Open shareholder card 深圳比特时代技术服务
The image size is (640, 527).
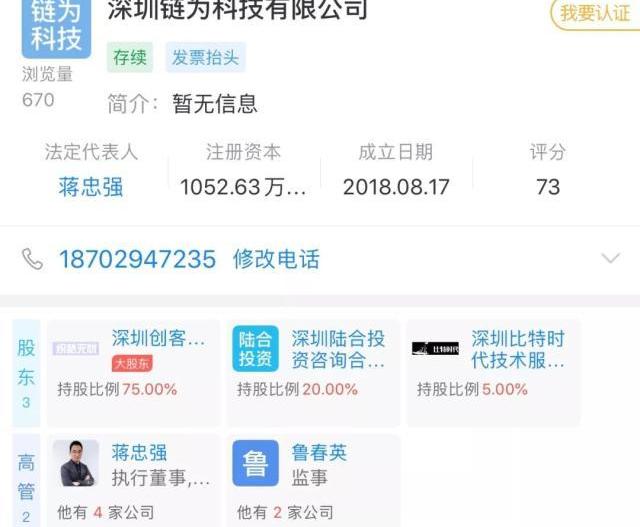coord(492,362)
